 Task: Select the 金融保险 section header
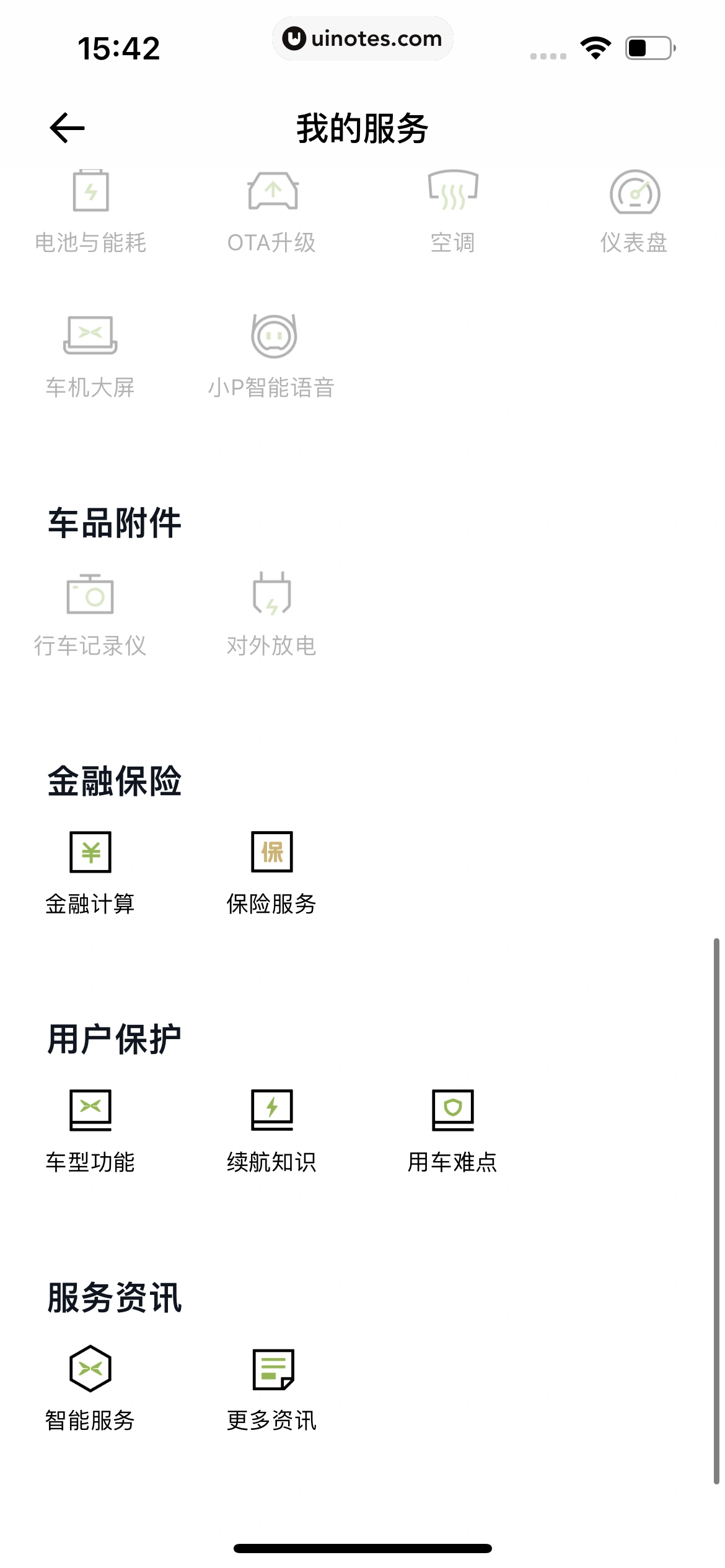click(x=114, y=782)
